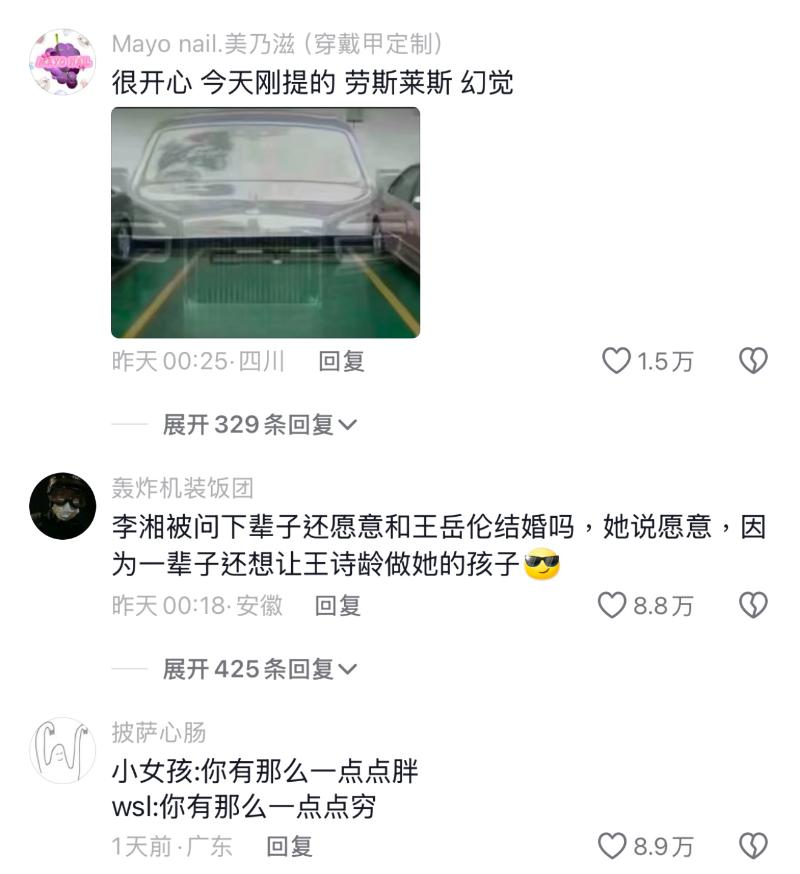Select the username 披萨心肠
This screenshot has width=800, height=874.
click(159, 732)
